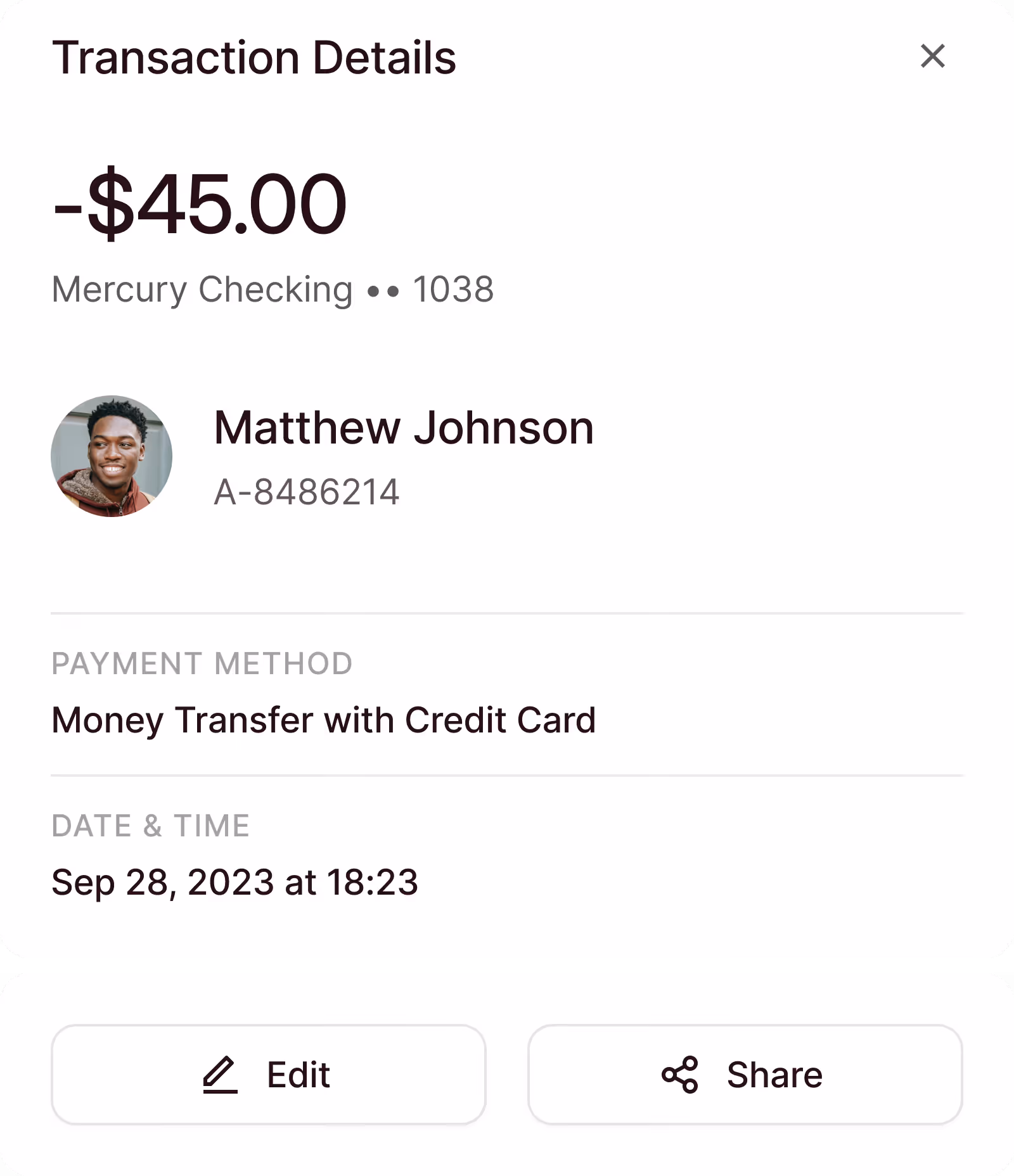
Task: Share the transaction details
Action: point(745,1075)
